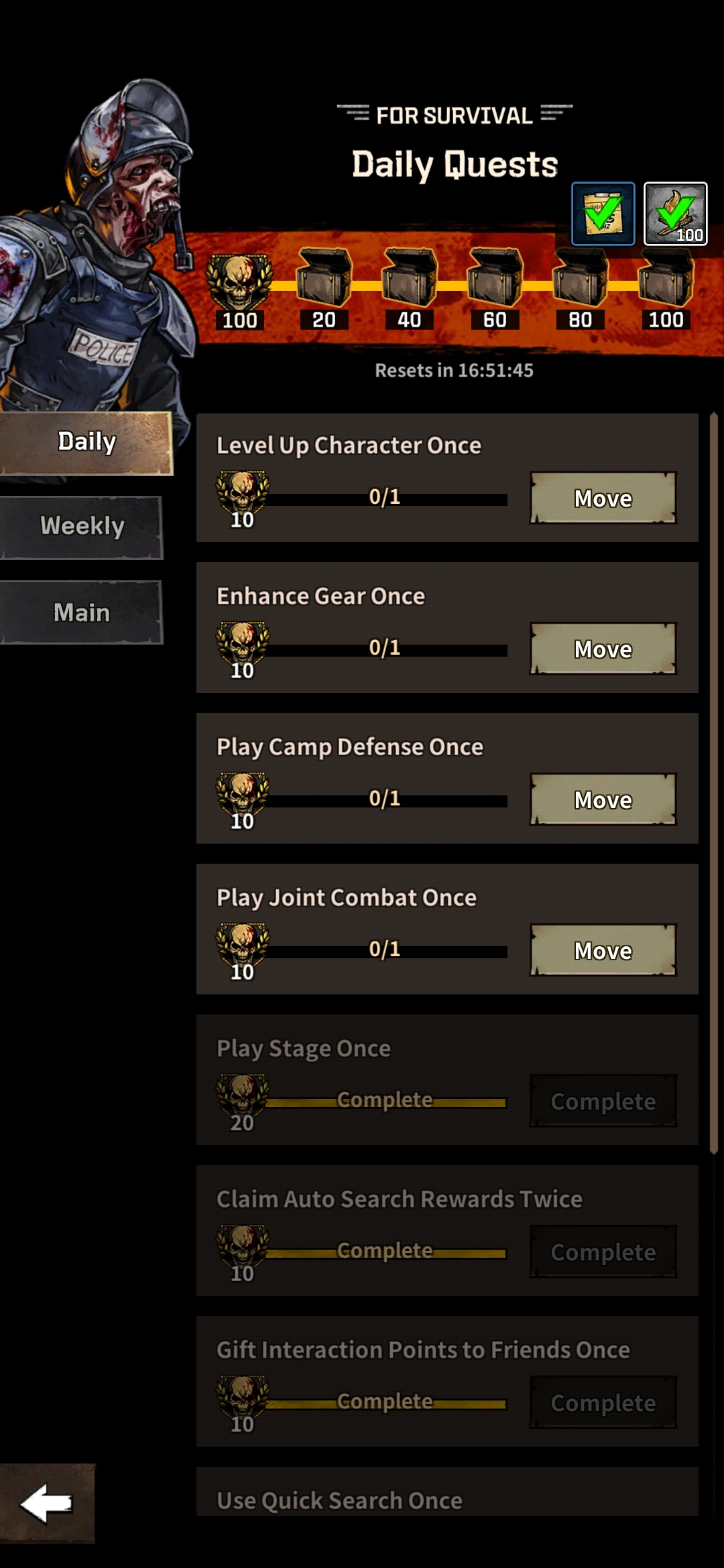Tap Move for Play Joint Combat Once
The width and height of the screenshot is (724, 1568).
pyautogui.click(x=603, y=950)
